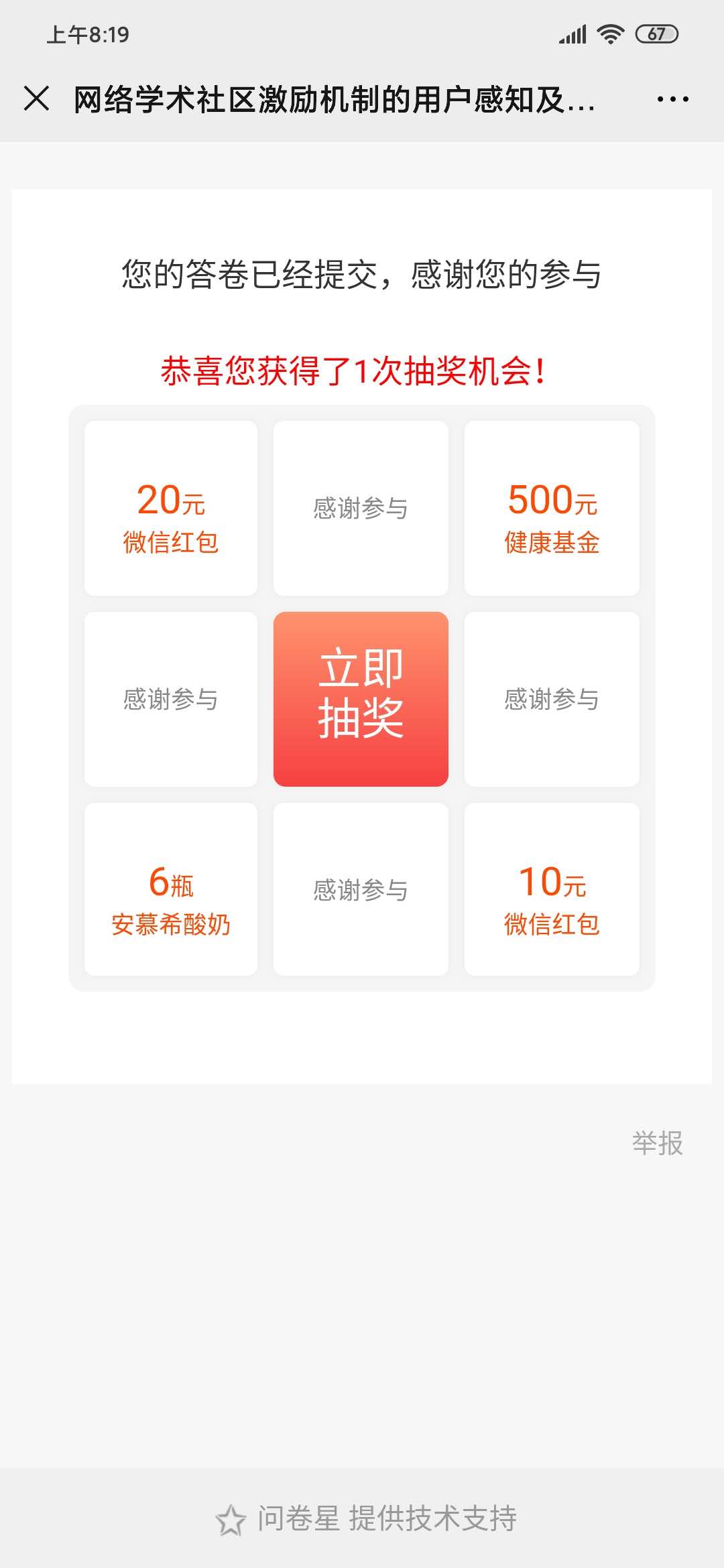
Task: Open the three-dot overflow menu
Action: click(672, 99)
